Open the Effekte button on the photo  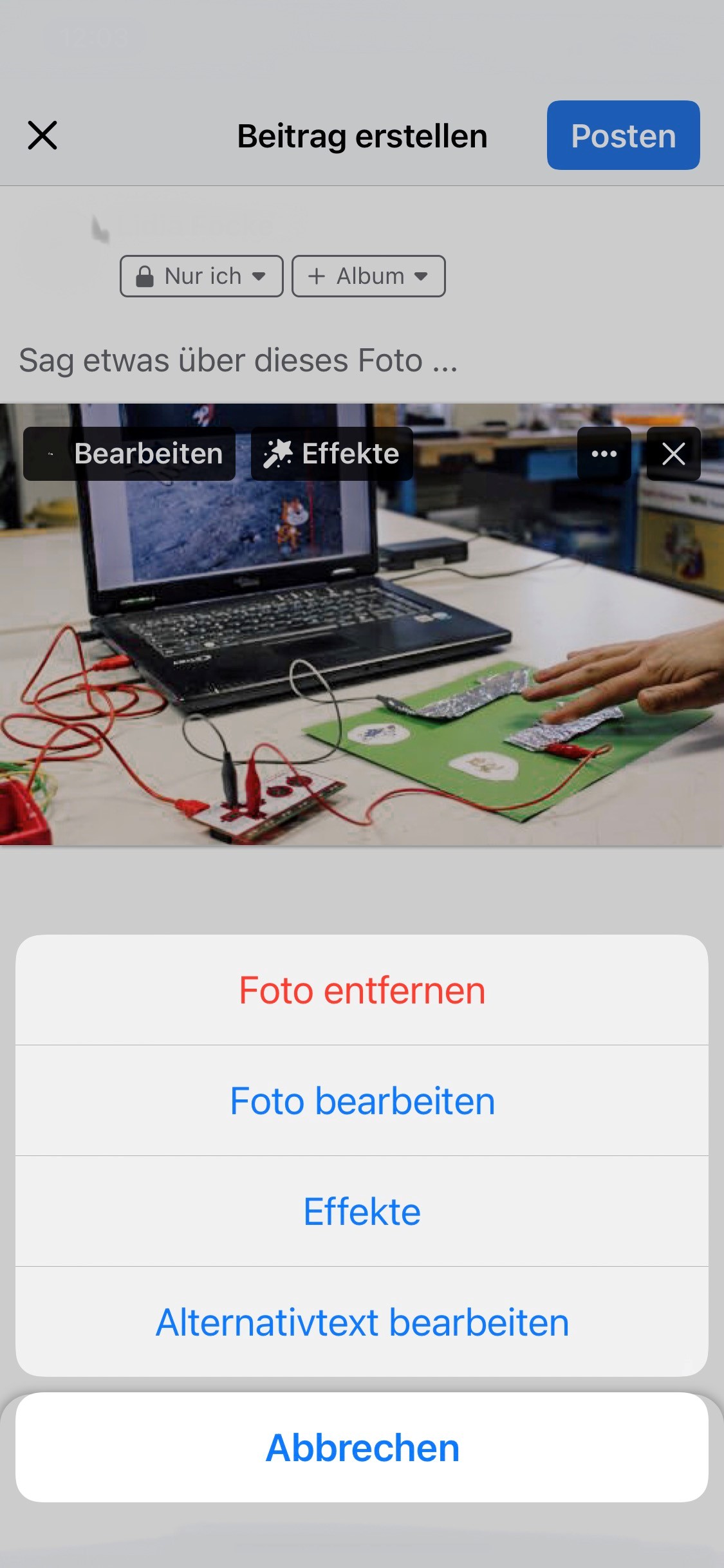click(x=332, y=454)
